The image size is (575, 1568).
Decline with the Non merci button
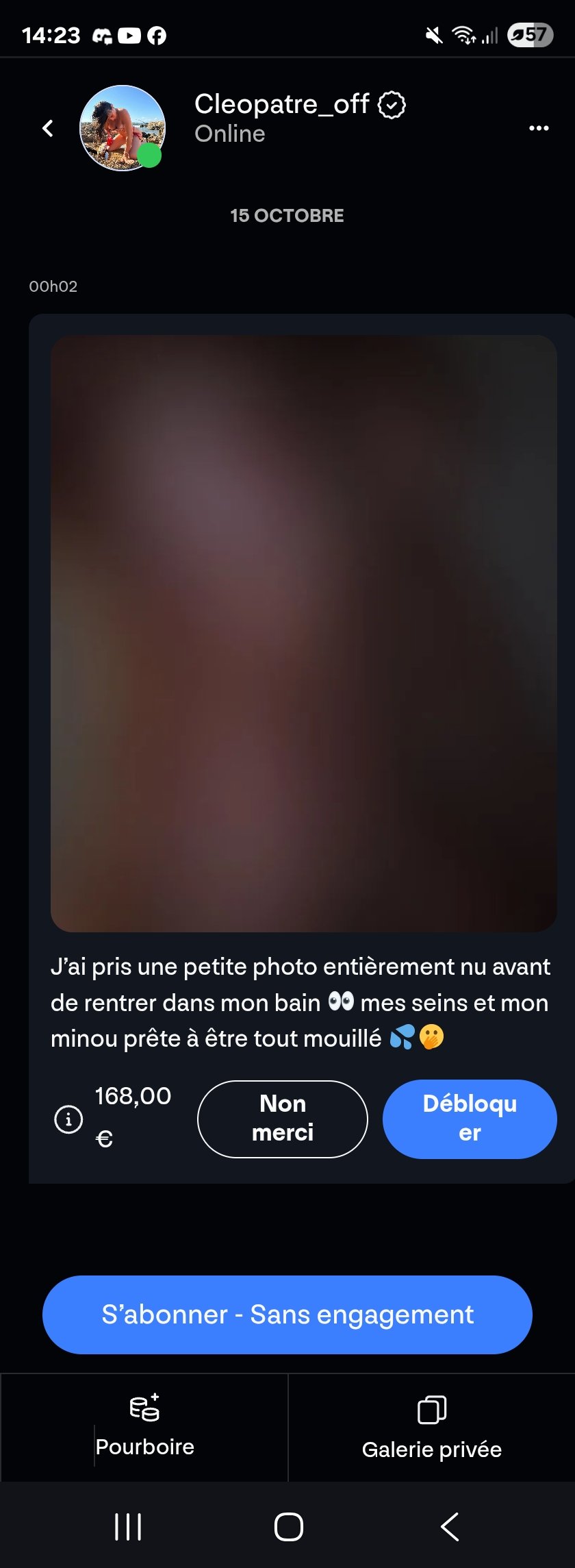pos(283,1119)
